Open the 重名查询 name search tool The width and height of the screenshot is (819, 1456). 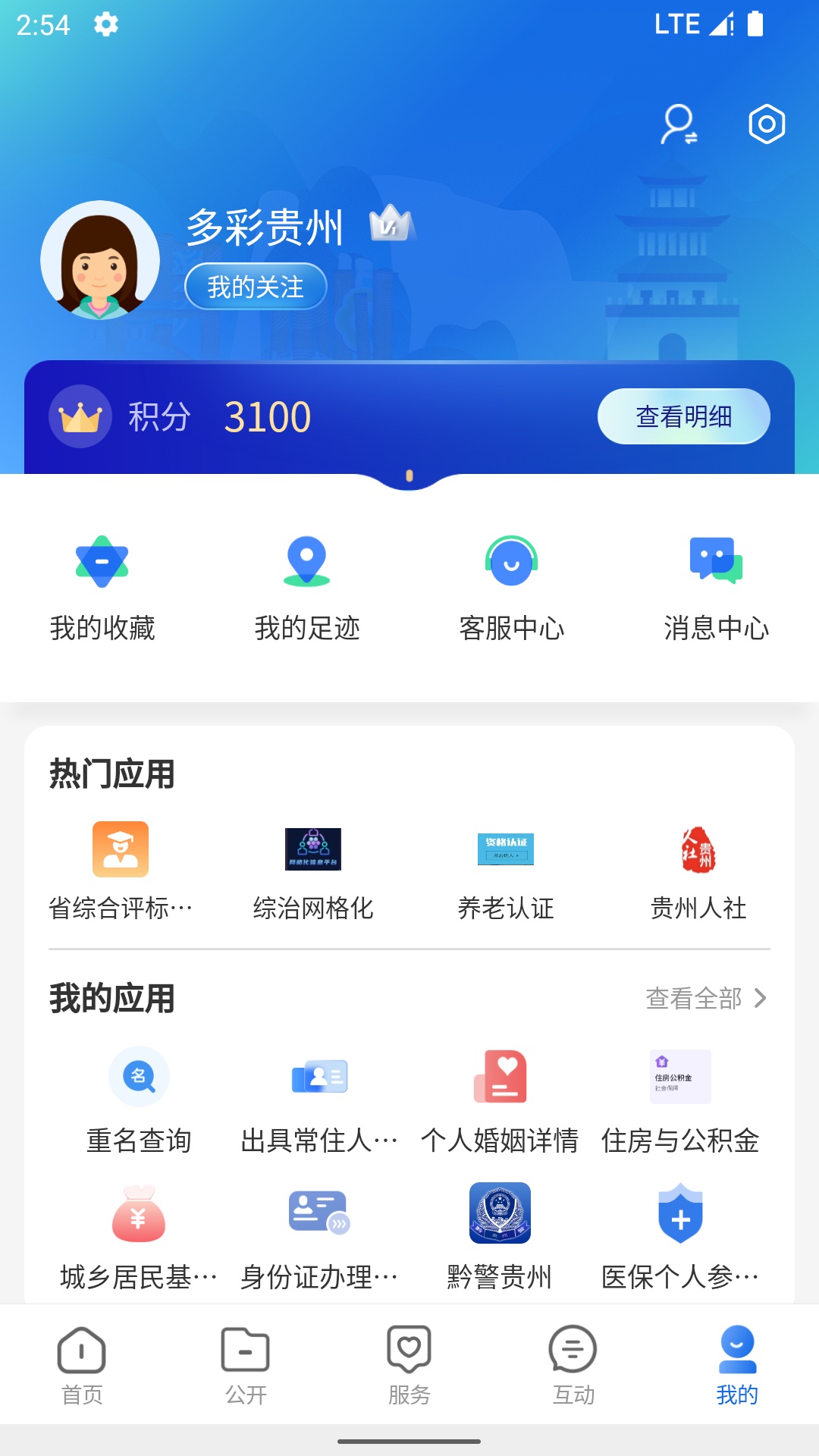pyautogui.click(x=140, y=1078)
